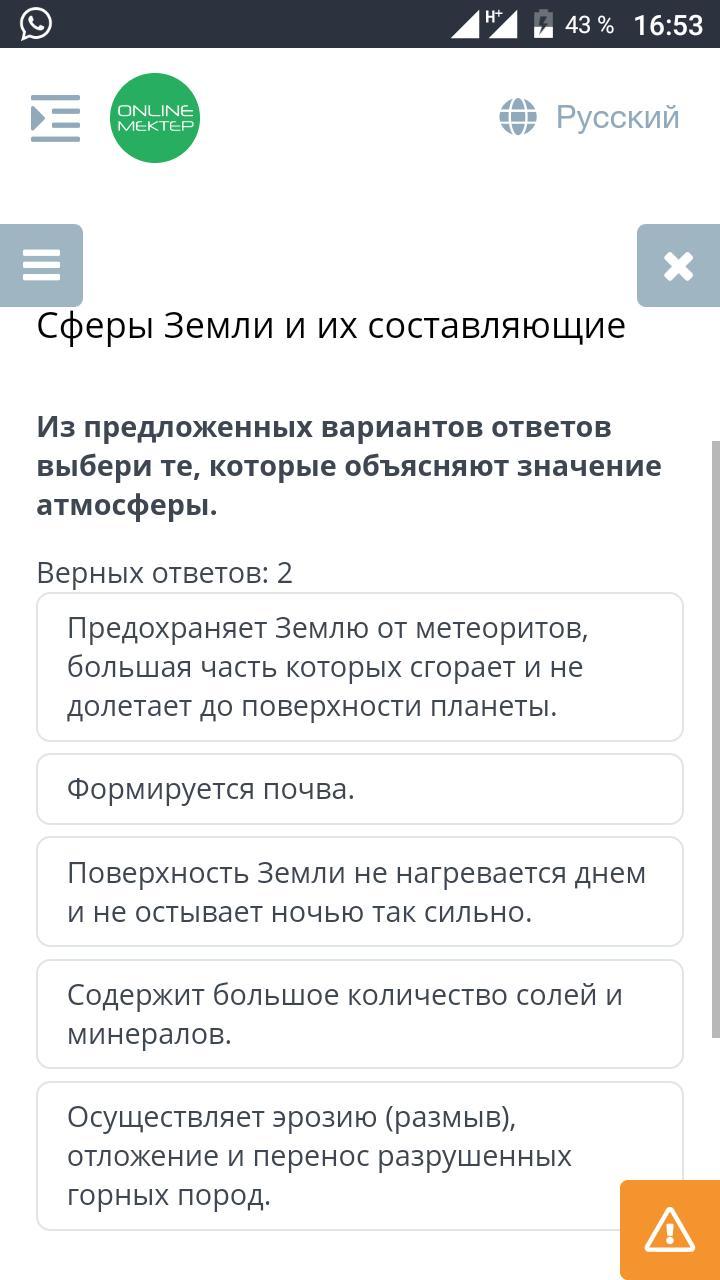The image size is (720, 1280).
Task: Report a problem via orange warning button
Action: point(670,1230)
